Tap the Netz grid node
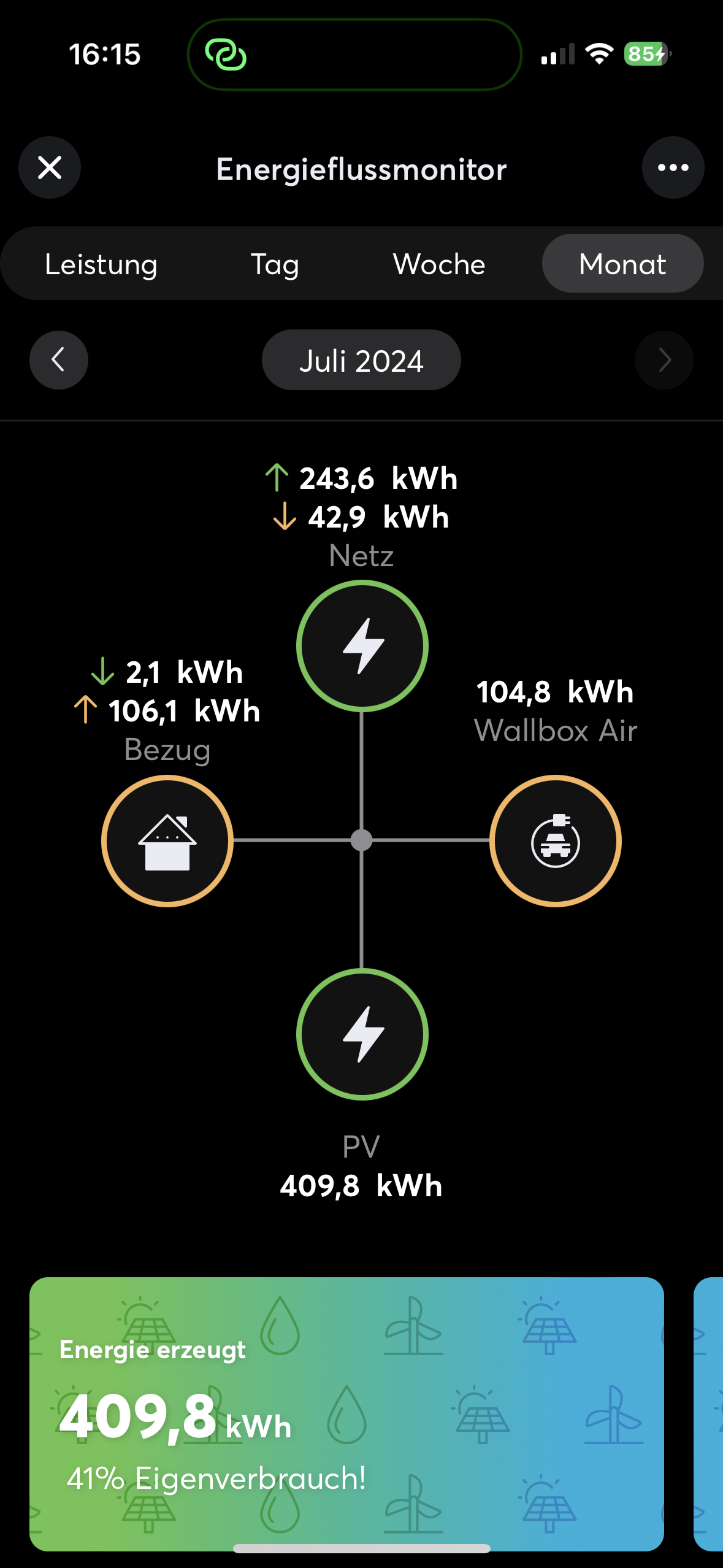This screenshot has height=1568, width=723. click(x=362, y=646)
